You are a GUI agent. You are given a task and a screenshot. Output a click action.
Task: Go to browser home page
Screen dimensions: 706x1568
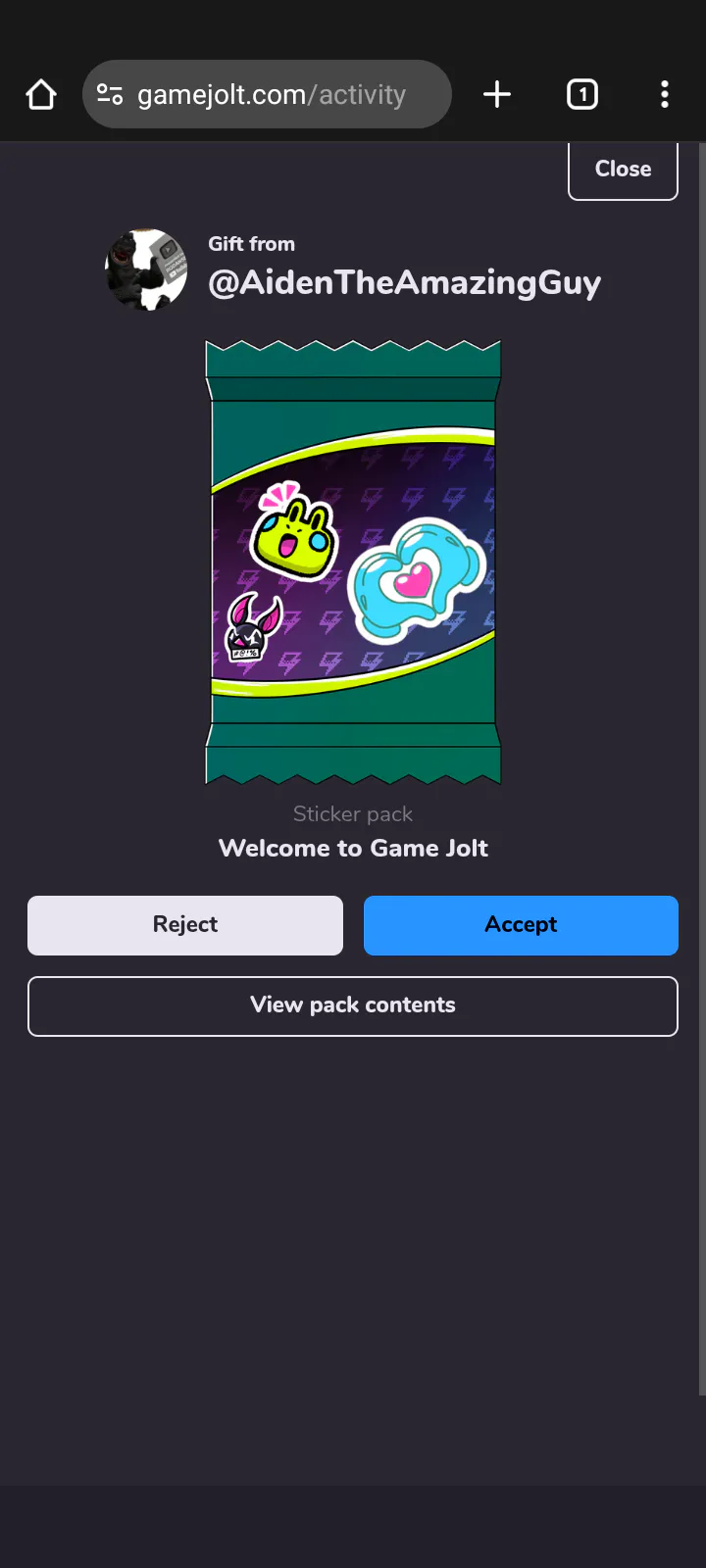pyautogui.click(x=41, y=95)
